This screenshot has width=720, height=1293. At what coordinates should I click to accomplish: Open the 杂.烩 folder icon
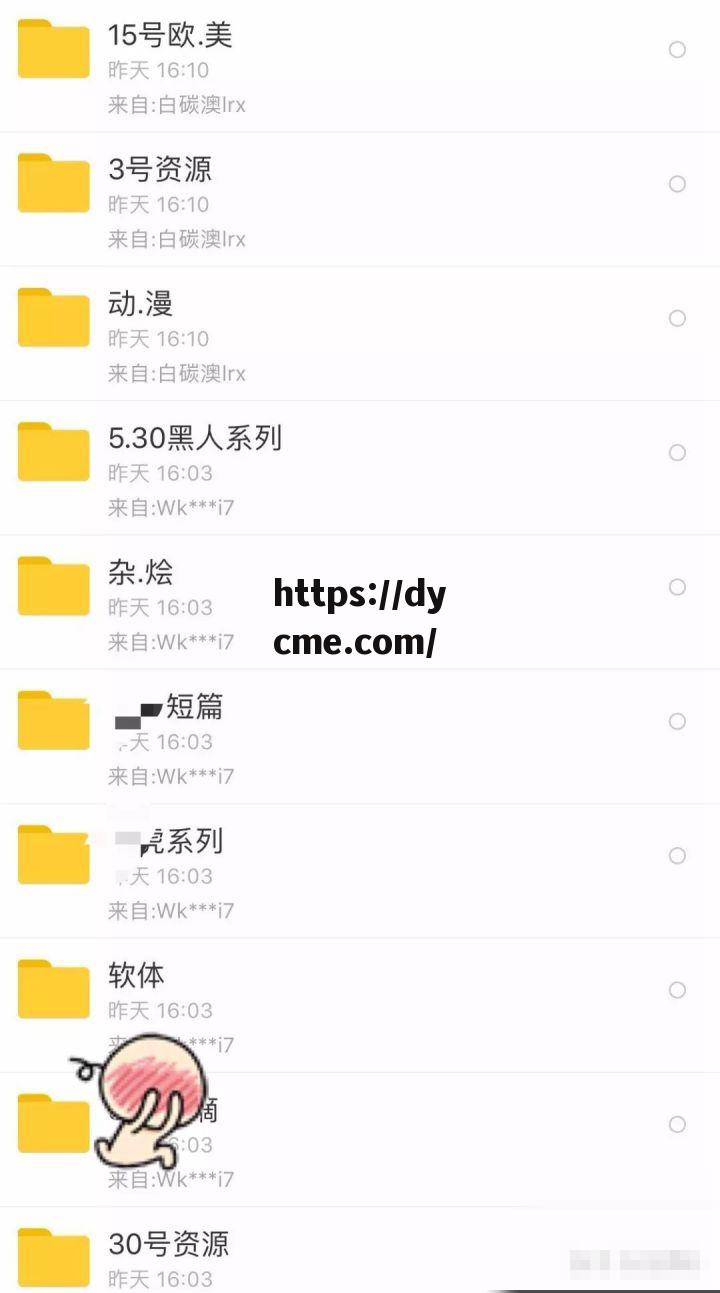[x=53, y=585]
